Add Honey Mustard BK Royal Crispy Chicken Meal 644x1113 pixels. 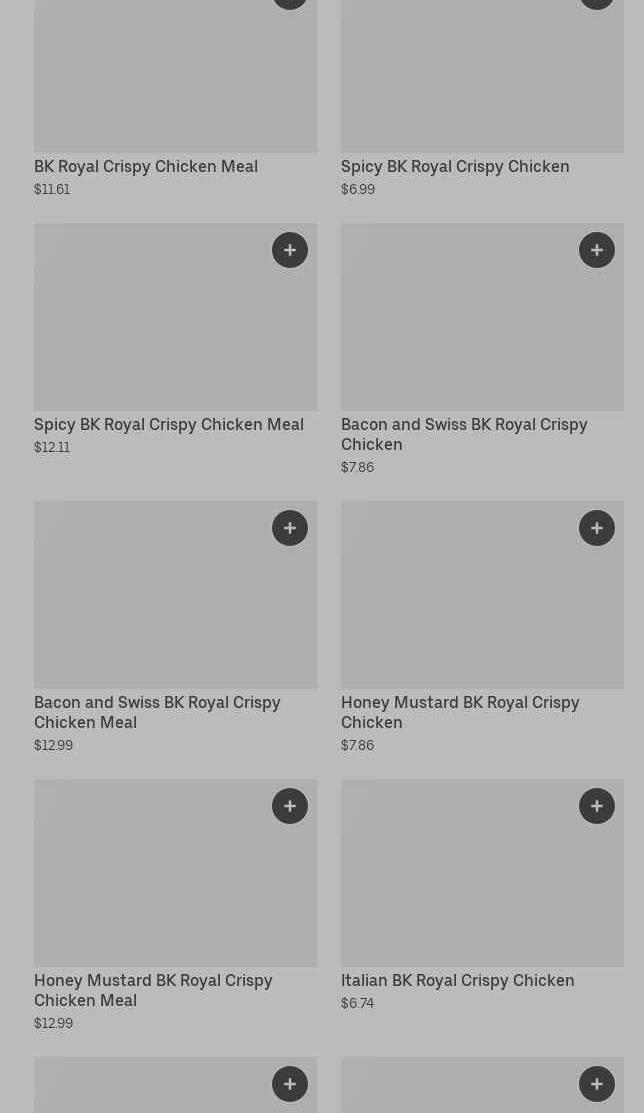coord(290,806)
